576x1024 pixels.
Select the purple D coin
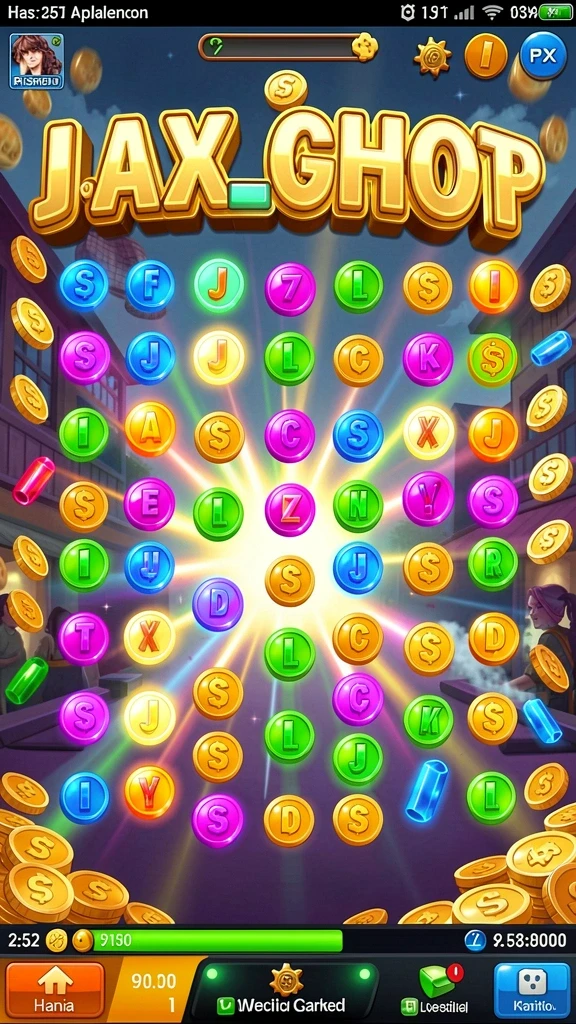tap(217, 604)
